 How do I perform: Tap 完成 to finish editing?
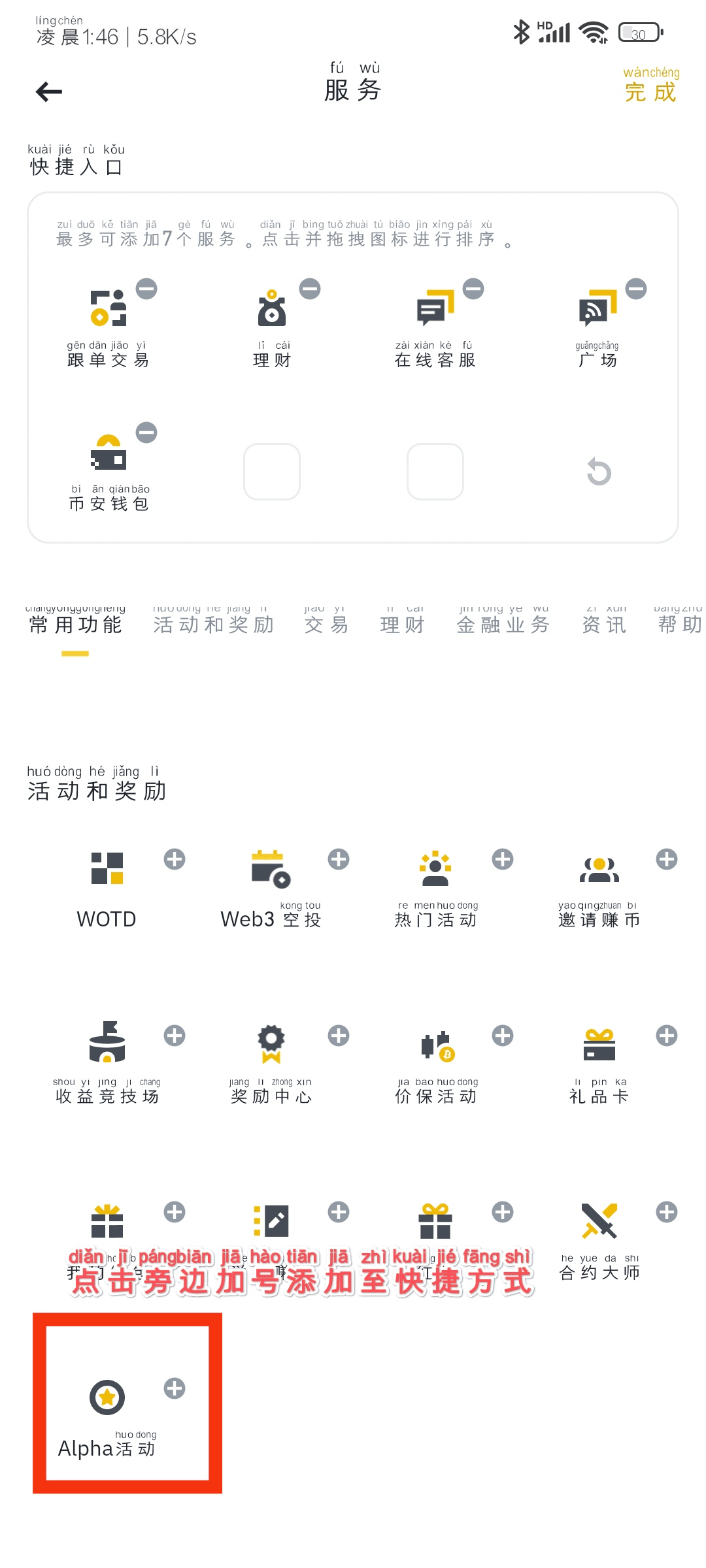[650, 91]
